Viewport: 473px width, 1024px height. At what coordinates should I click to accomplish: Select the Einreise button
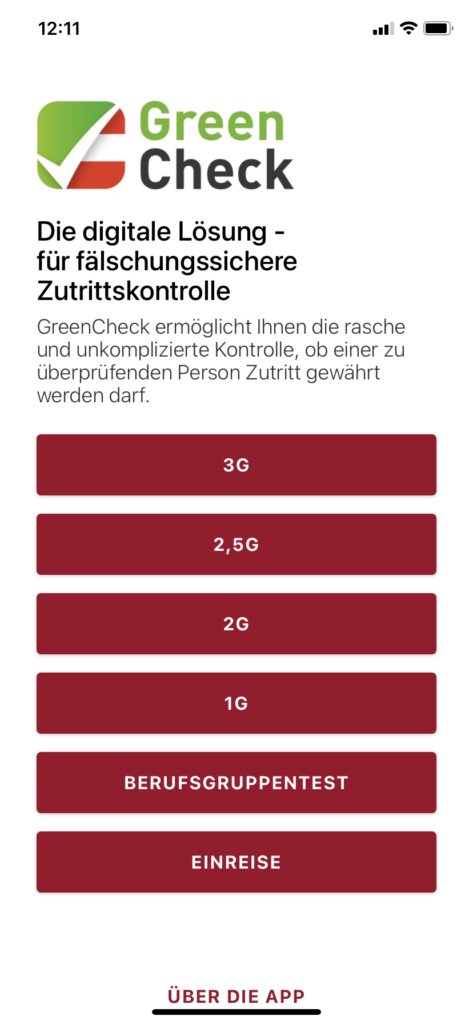pos(236,862)
